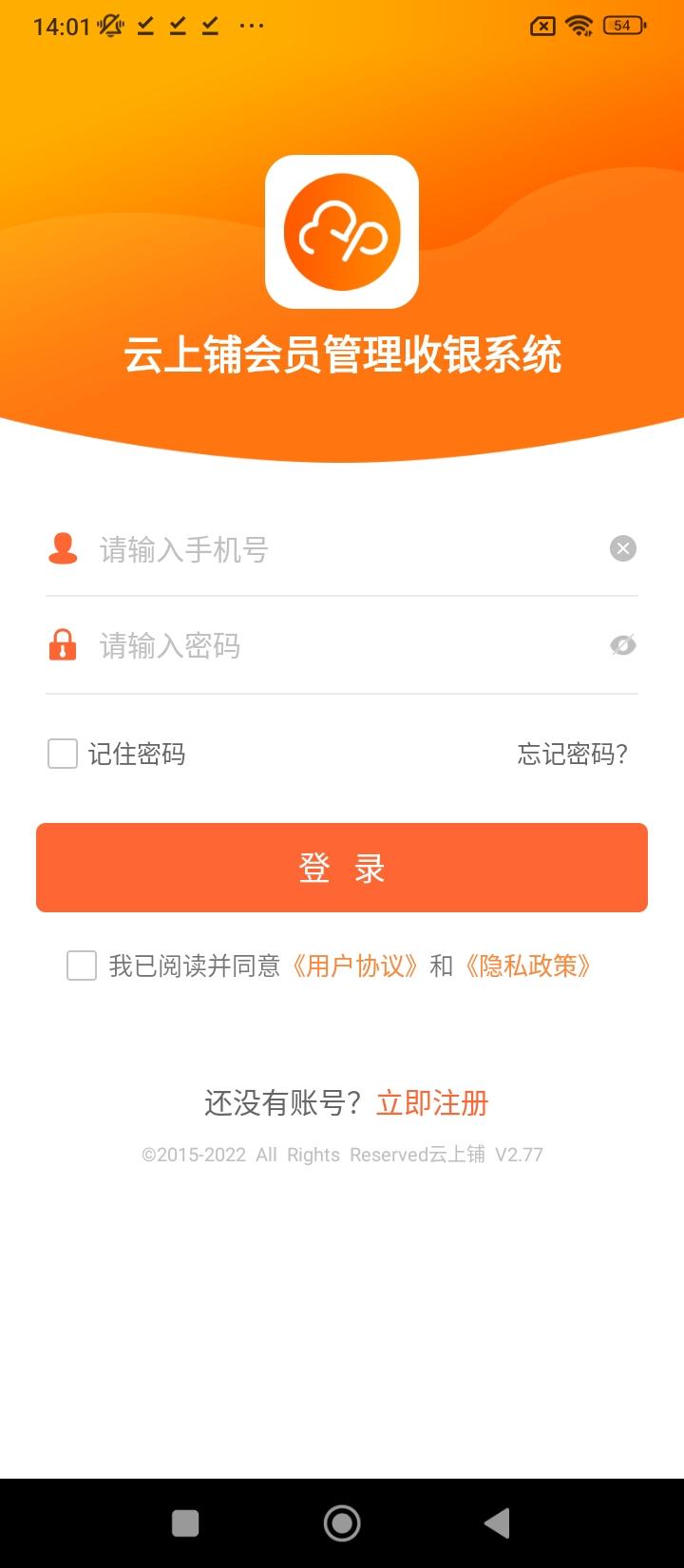Click the phone number input field
Viewport: 684px width, 1568px height.
tap(285, 549)
